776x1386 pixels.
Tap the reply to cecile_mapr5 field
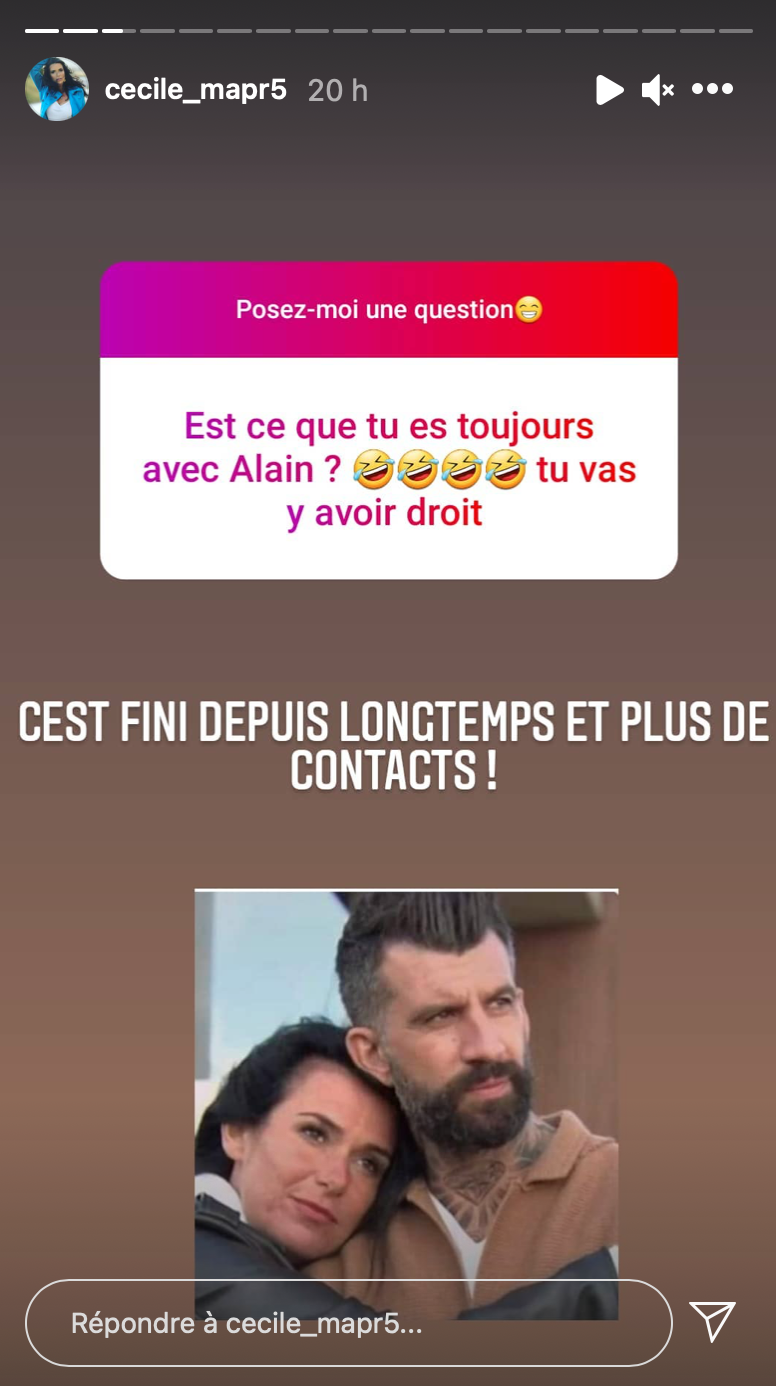[348, 1323]
